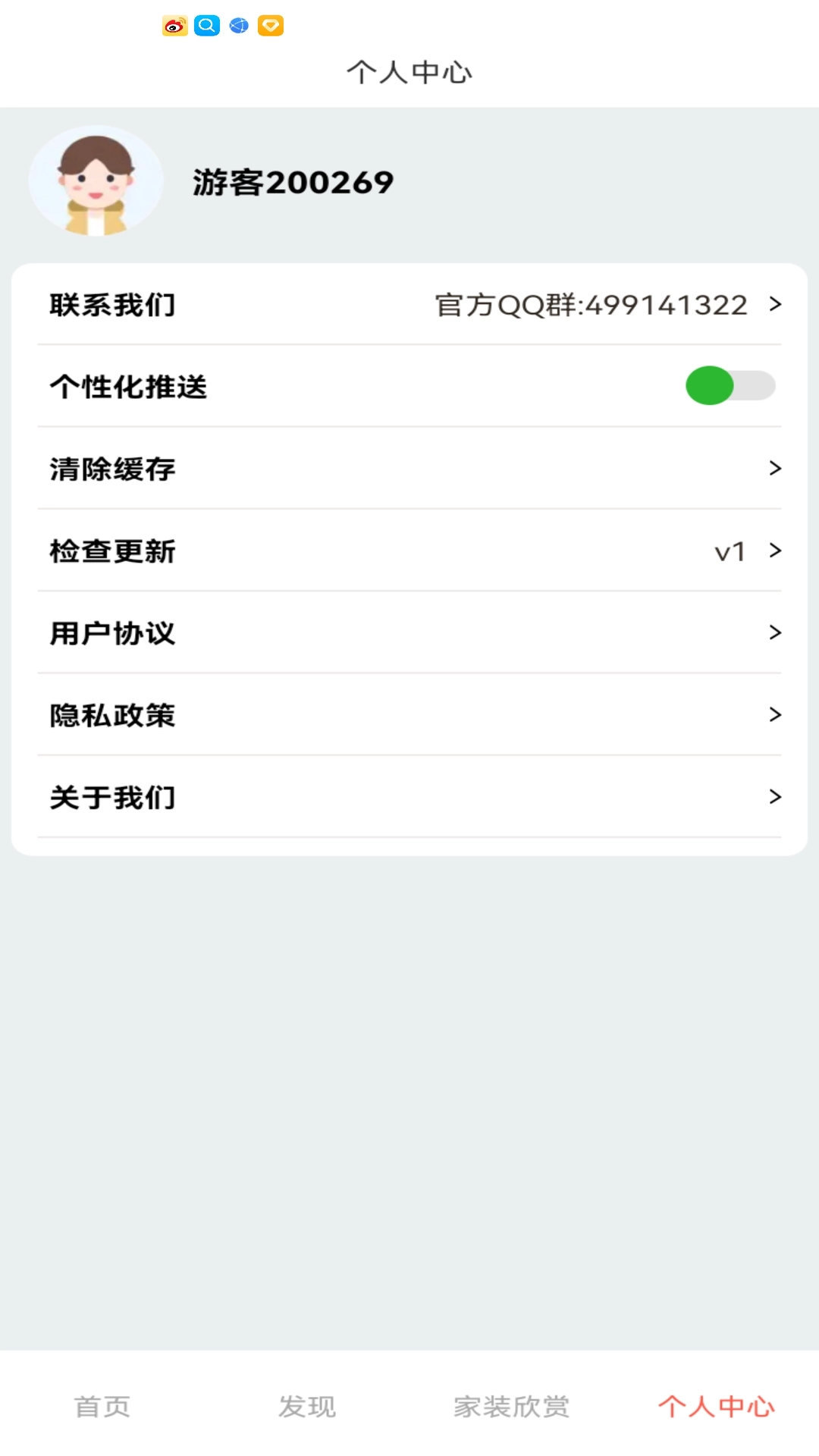819x1456 pixels.
Task: Expand the 联系我们 contact chevron
Action: tap(775, 304)
